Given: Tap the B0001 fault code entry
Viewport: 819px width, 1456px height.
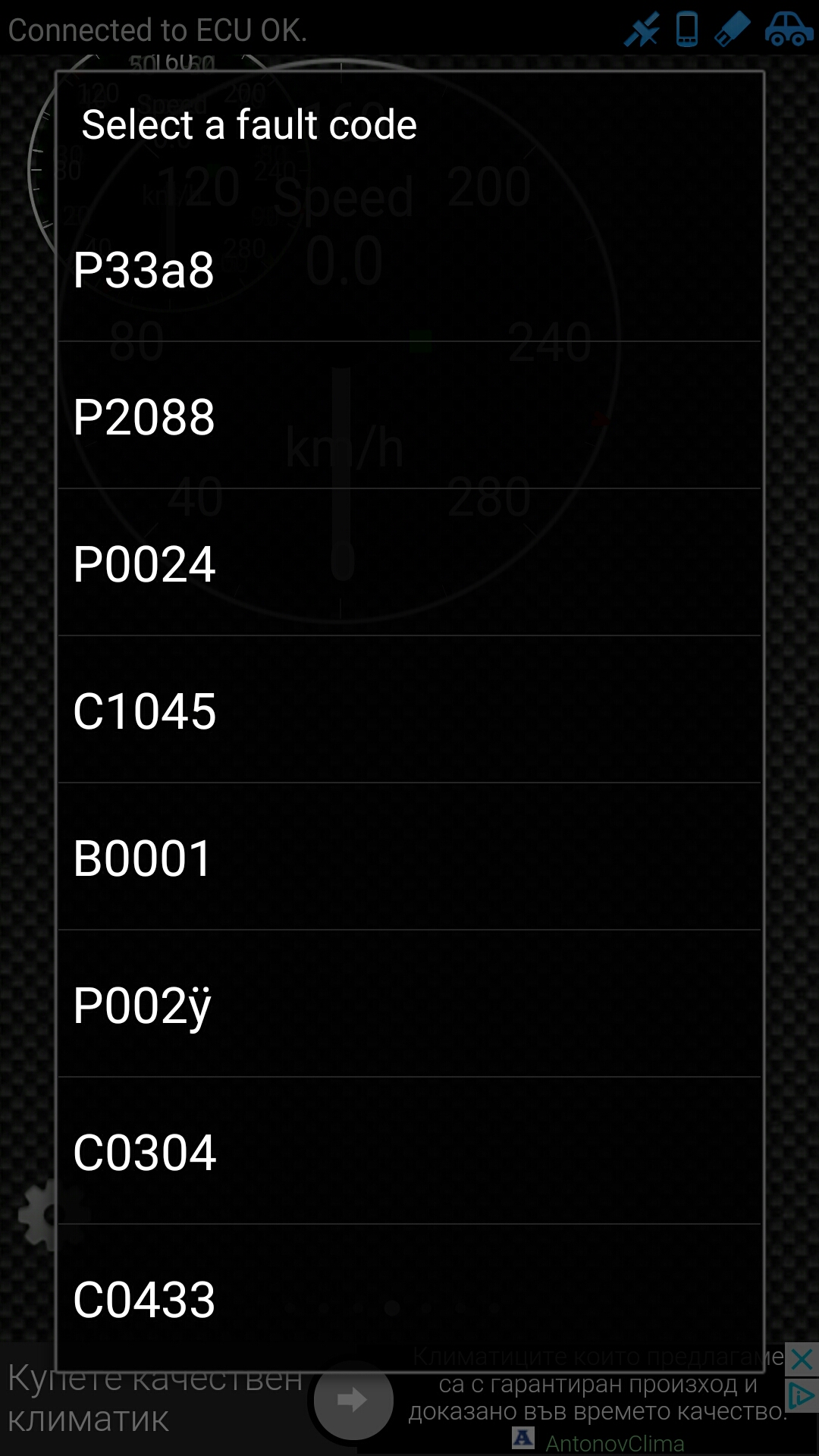Looking at the screenshot, I should (409, 858).
